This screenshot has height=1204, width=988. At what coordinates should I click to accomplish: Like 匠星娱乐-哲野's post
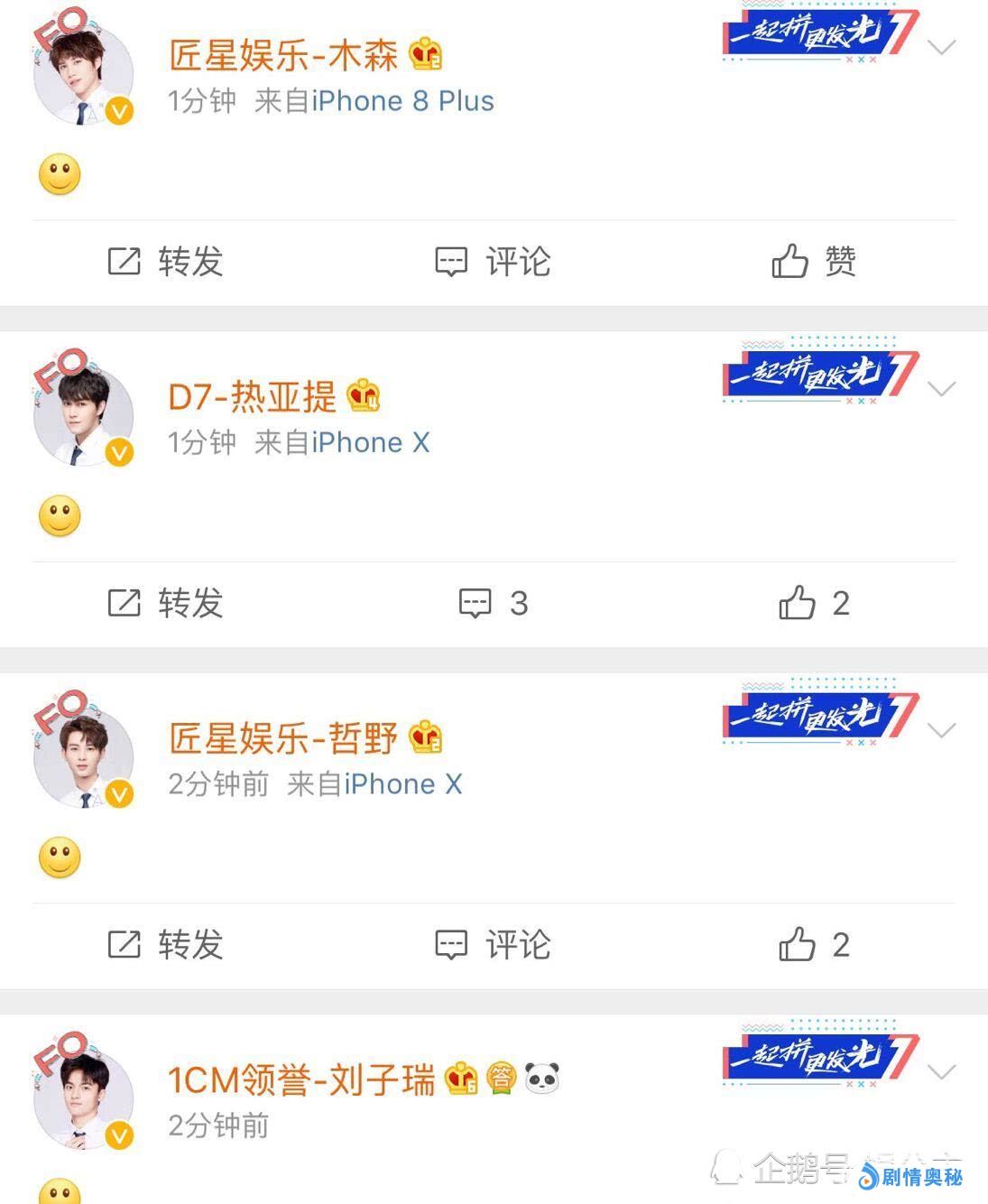[813, 945]
